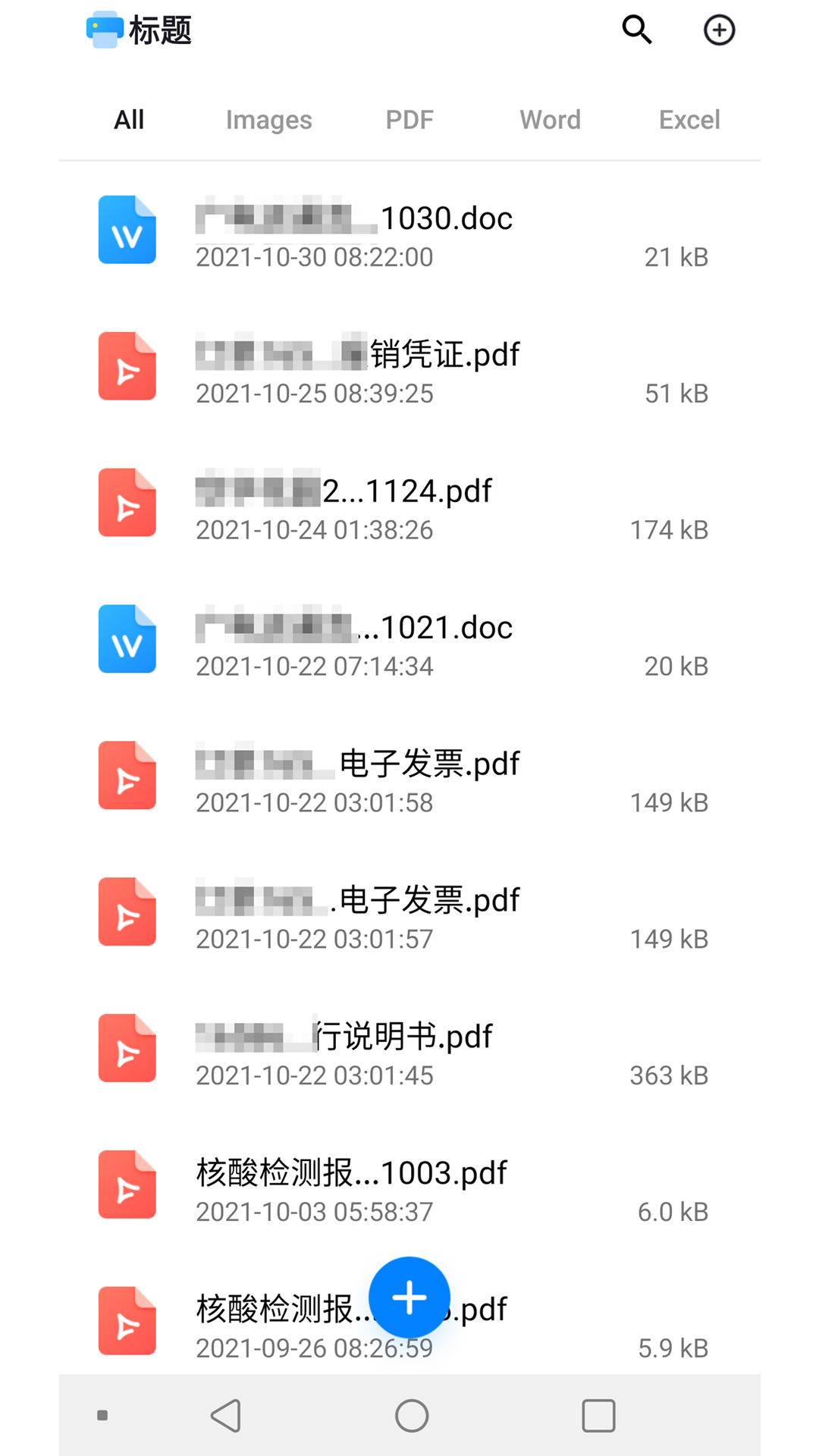
Task: Open the PDF icon of 核酸检测报...1003.pdf
Action: click(x=127, y=1185)
